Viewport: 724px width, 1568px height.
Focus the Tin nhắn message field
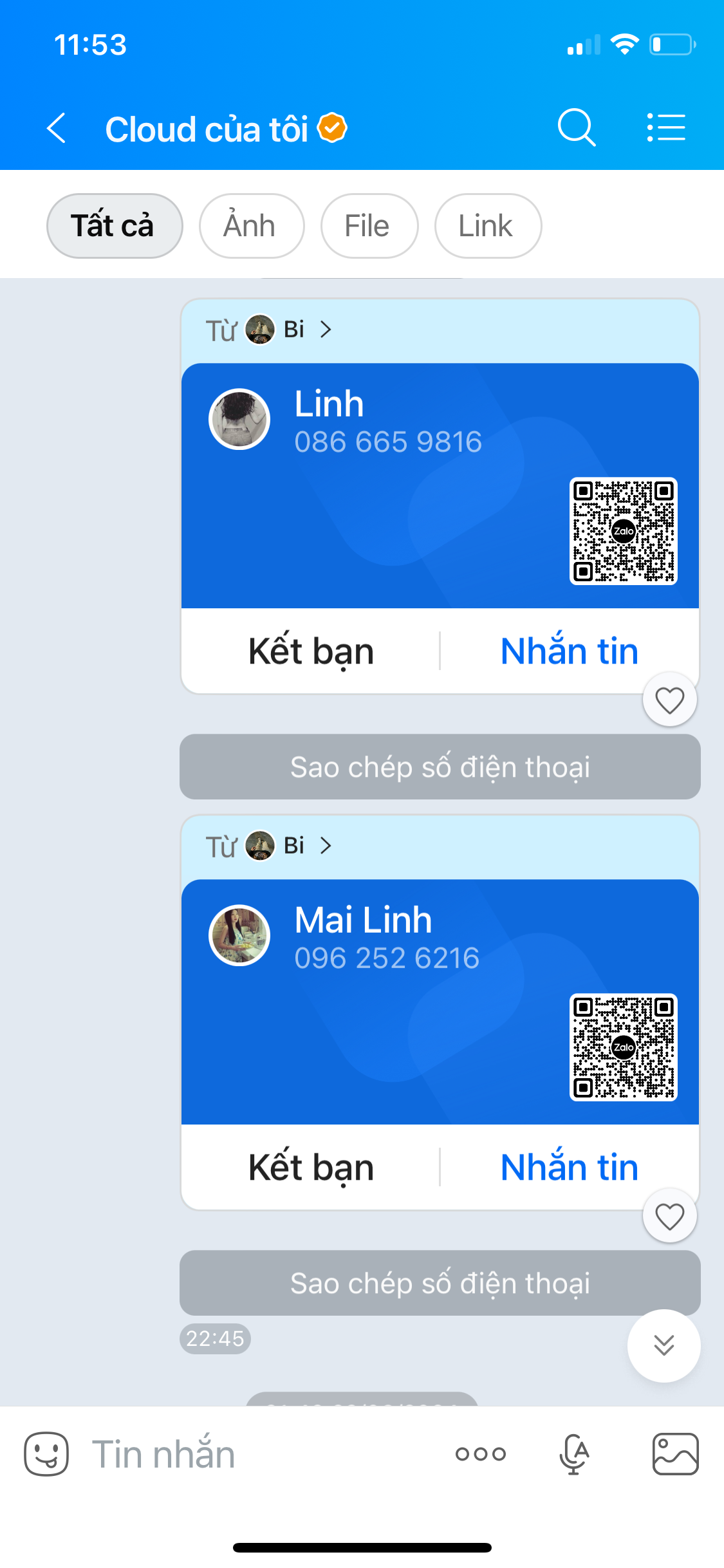(257, 1454)
